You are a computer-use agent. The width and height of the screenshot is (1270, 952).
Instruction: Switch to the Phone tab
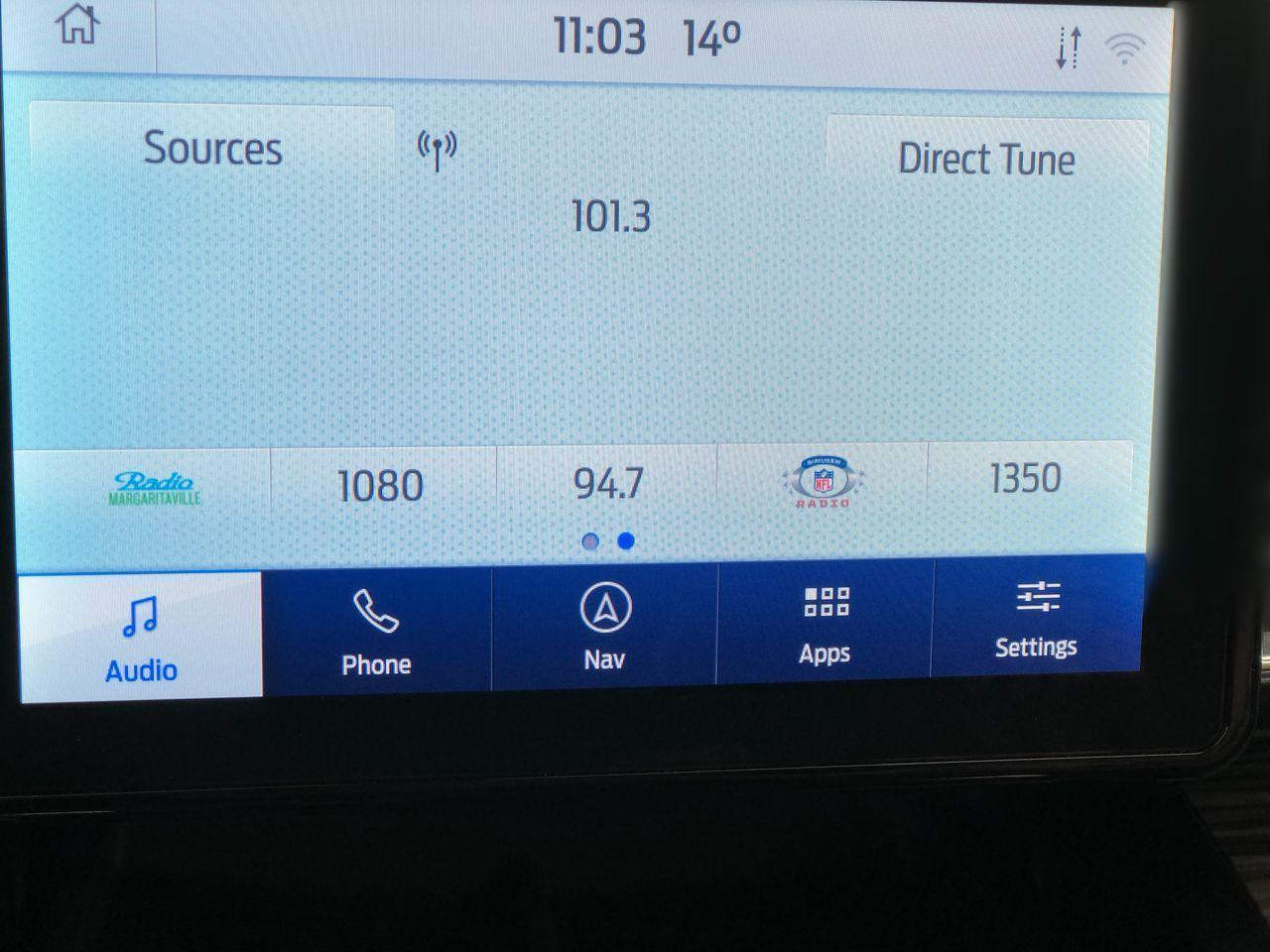tap(376, 633)
